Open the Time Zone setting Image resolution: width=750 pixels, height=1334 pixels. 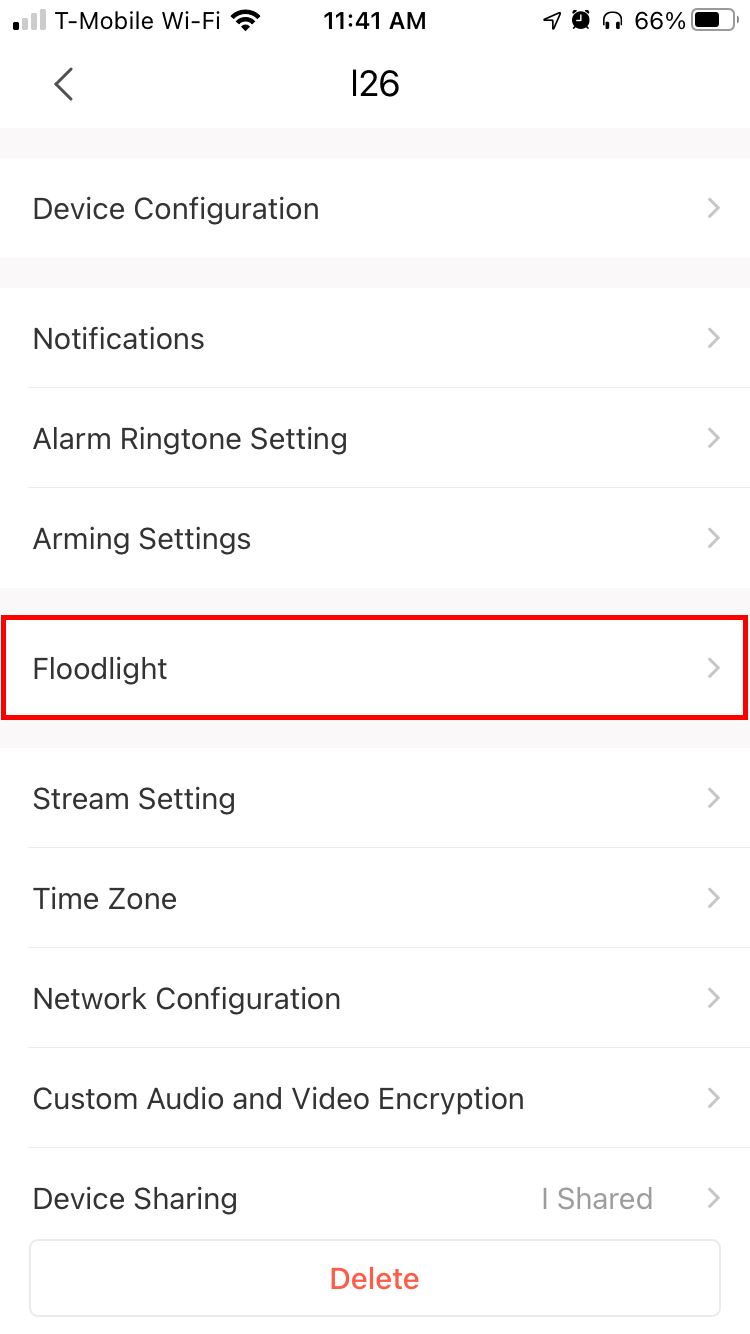tap(375, 898)
